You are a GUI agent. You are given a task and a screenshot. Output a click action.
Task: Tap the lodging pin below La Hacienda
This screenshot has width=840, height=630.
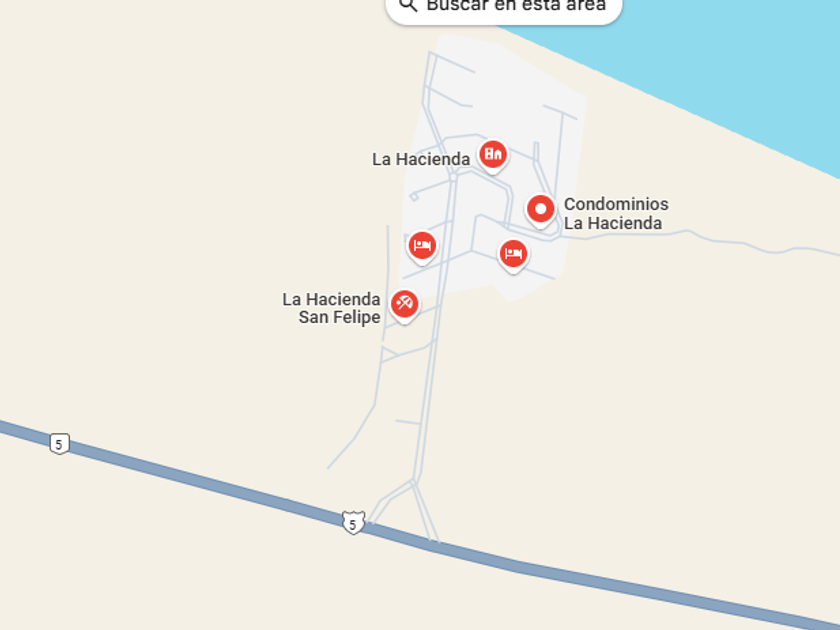coord(422,245)
